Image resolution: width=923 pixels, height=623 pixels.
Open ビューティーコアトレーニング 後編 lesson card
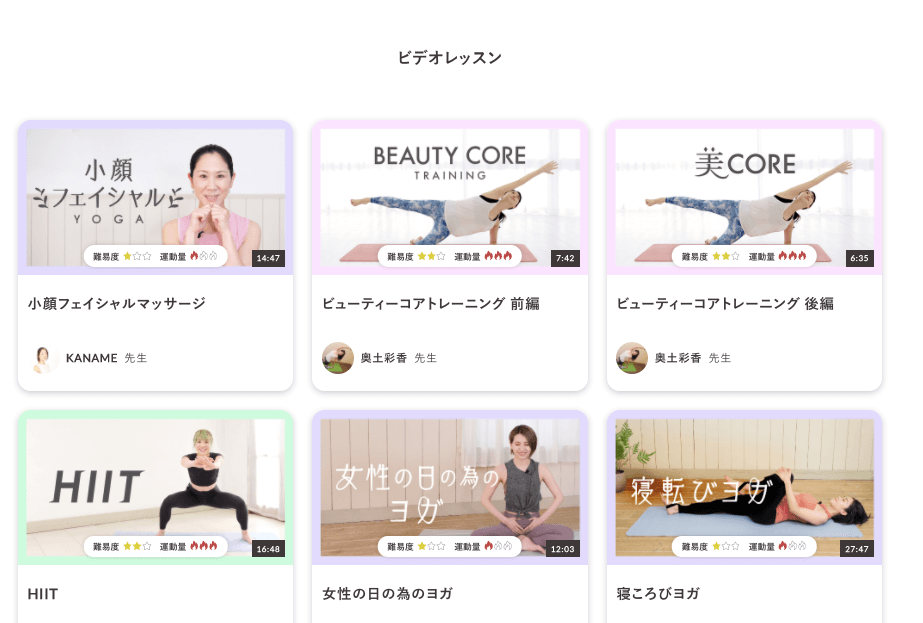744,198
